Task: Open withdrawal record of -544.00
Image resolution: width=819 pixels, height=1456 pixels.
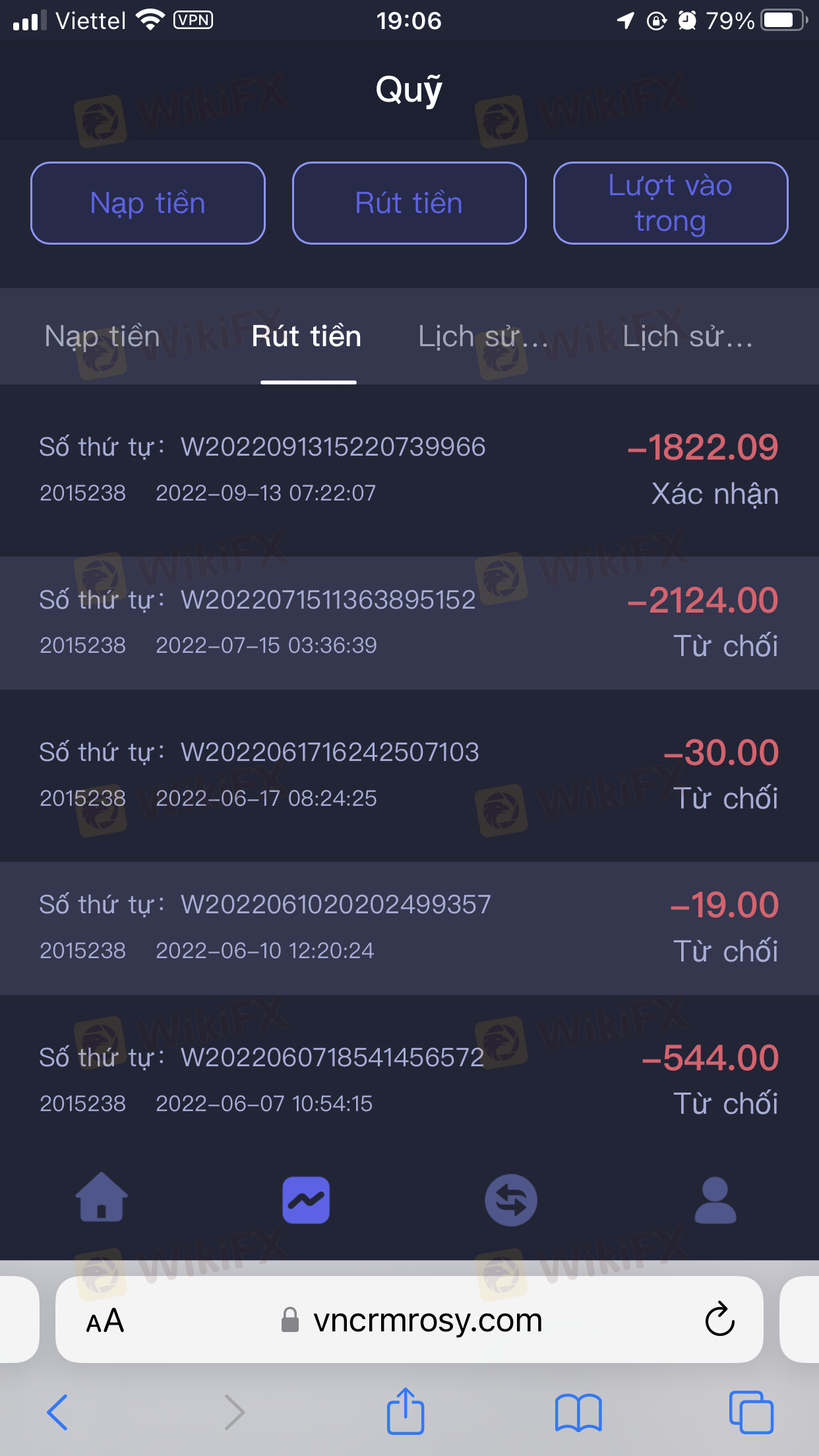Action: 409,1080
